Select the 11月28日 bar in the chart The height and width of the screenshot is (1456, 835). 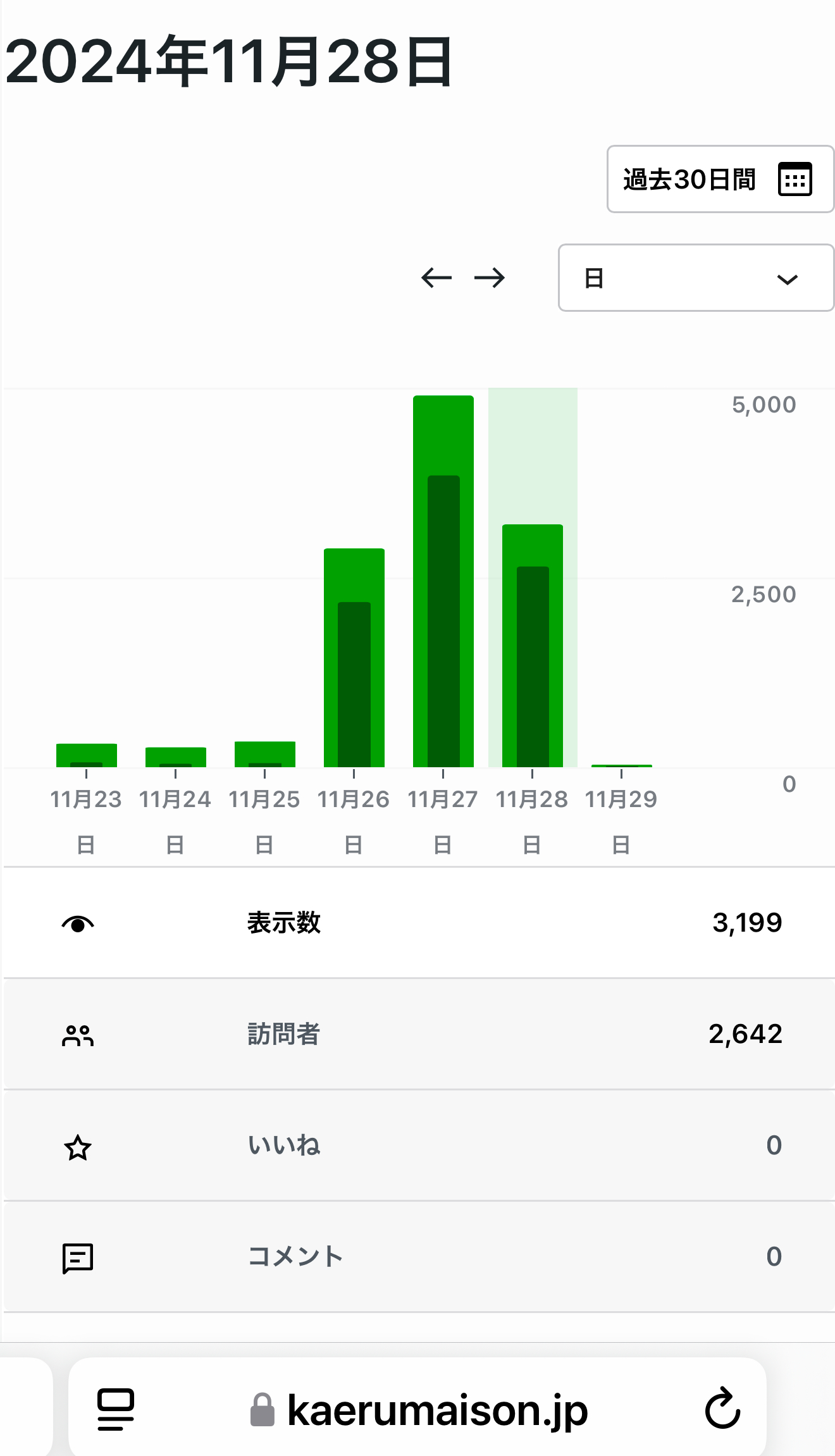tap(533, 646)
